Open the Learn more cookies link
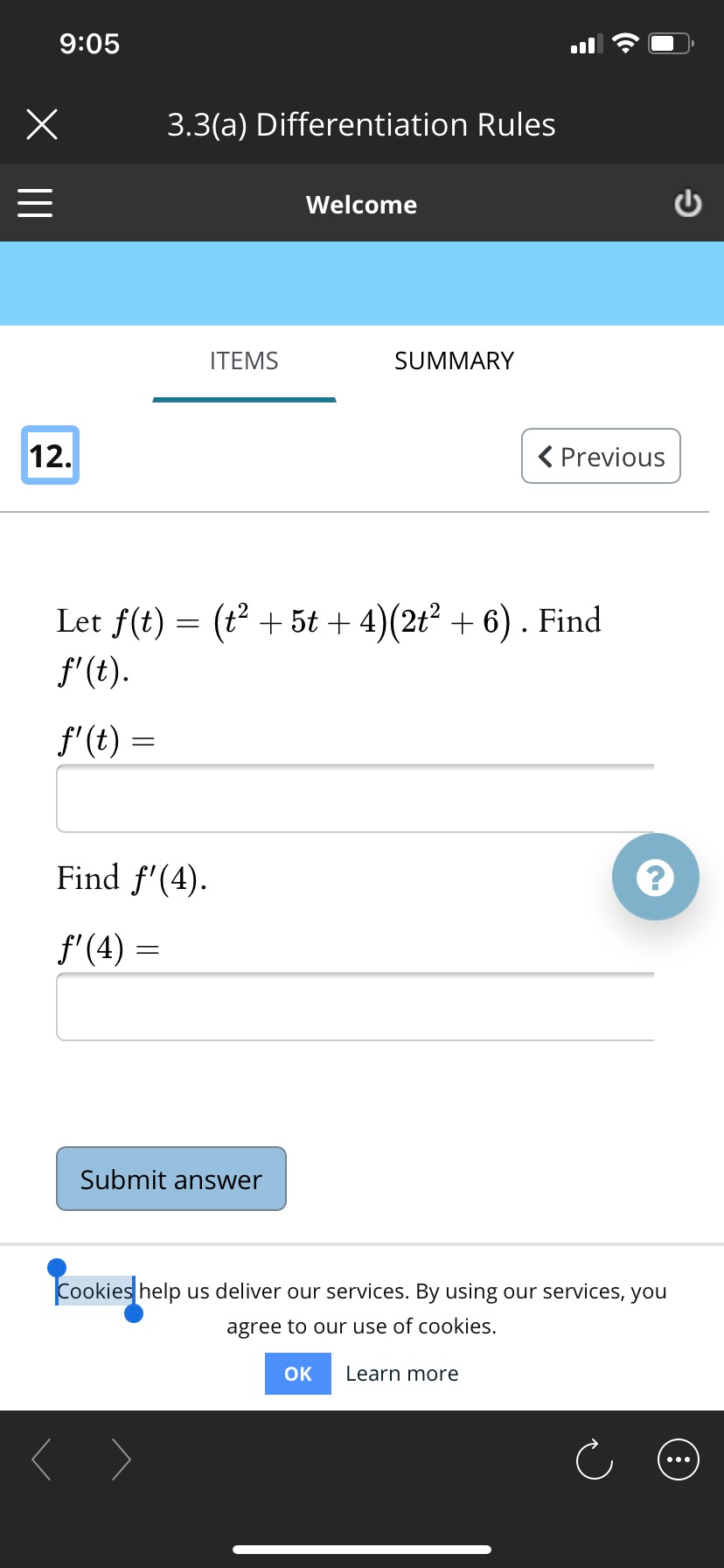Viewport: 724px width, 1568px height. 401,1373
